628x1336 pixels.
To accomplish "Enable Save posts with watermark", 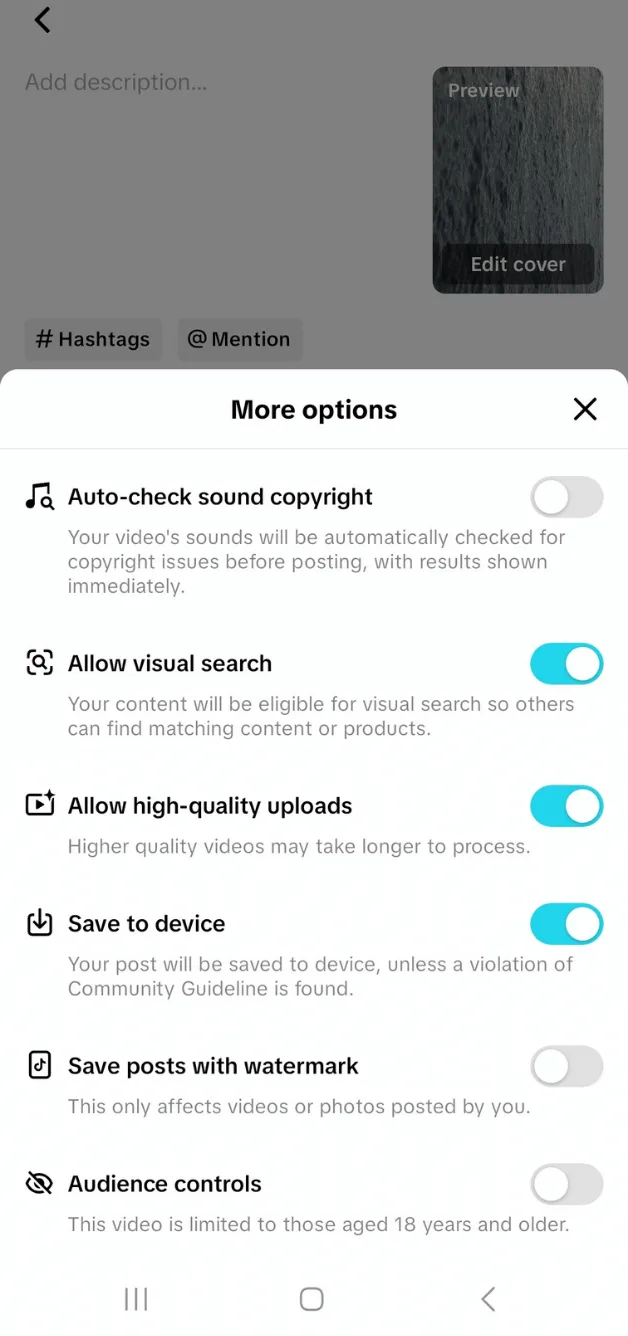I will tap(566, 1066).
